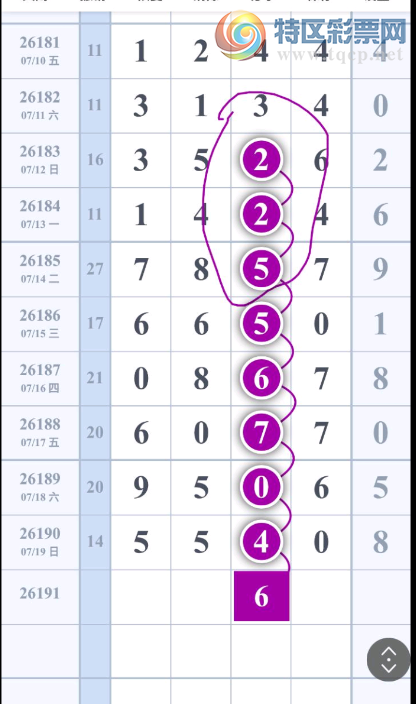Viewport: 416px width, 704px height.
Task: Tap the floating up-down scroll button
Action: (389, 660)
